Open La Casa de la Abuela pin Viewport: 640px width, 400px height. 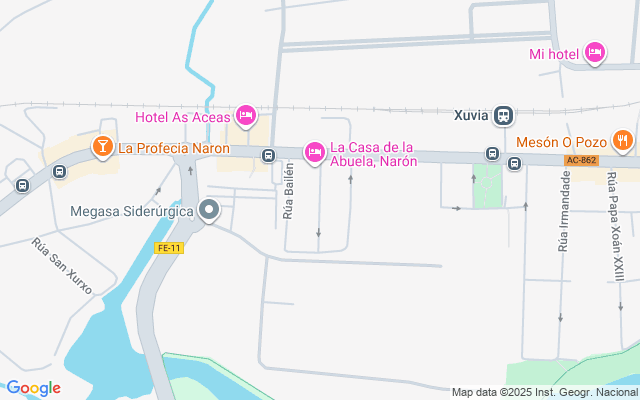pyautogui.click(x=315, y=153)
